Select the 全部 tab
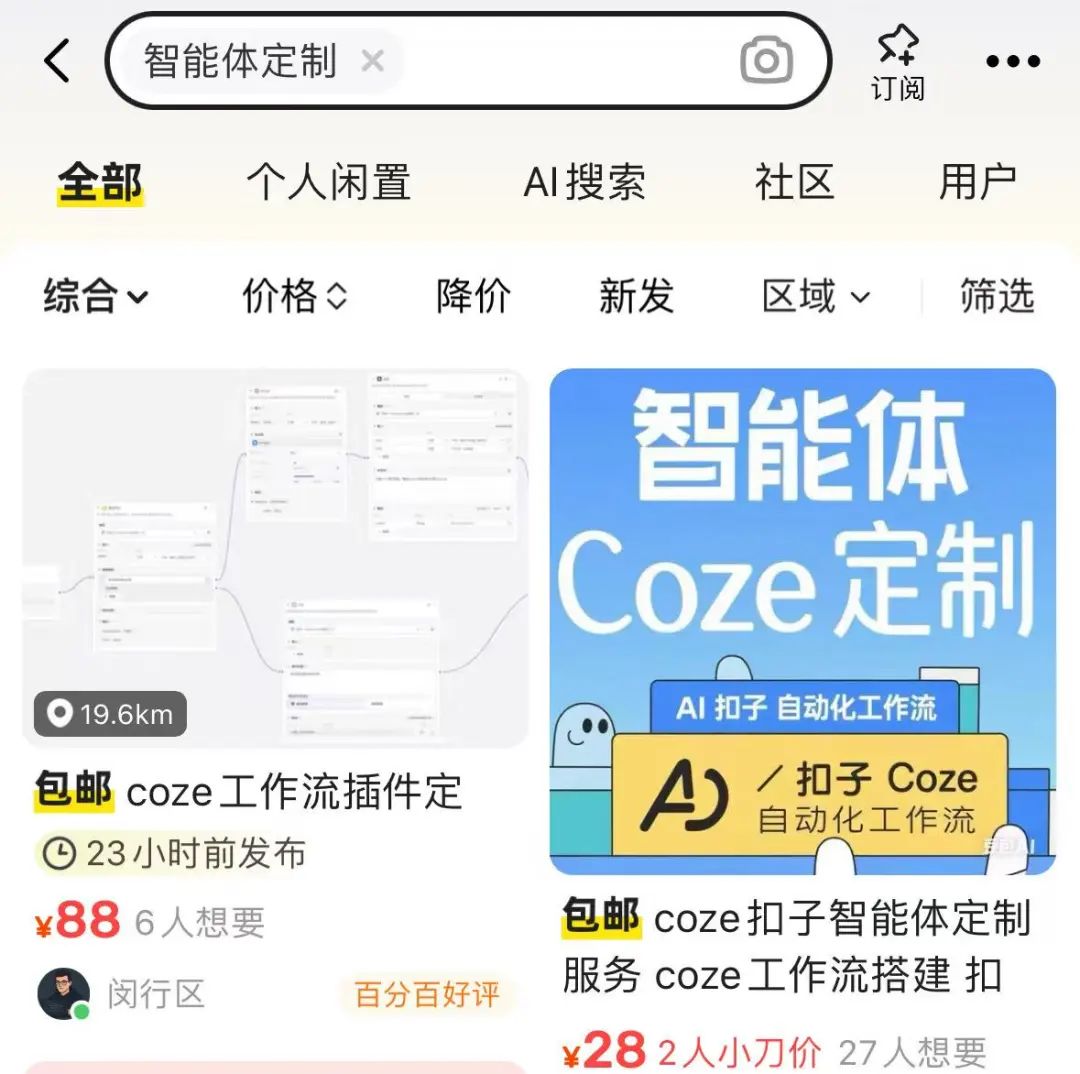The height and width of the screenshot is (1074, 1080). tap(100, 183)
